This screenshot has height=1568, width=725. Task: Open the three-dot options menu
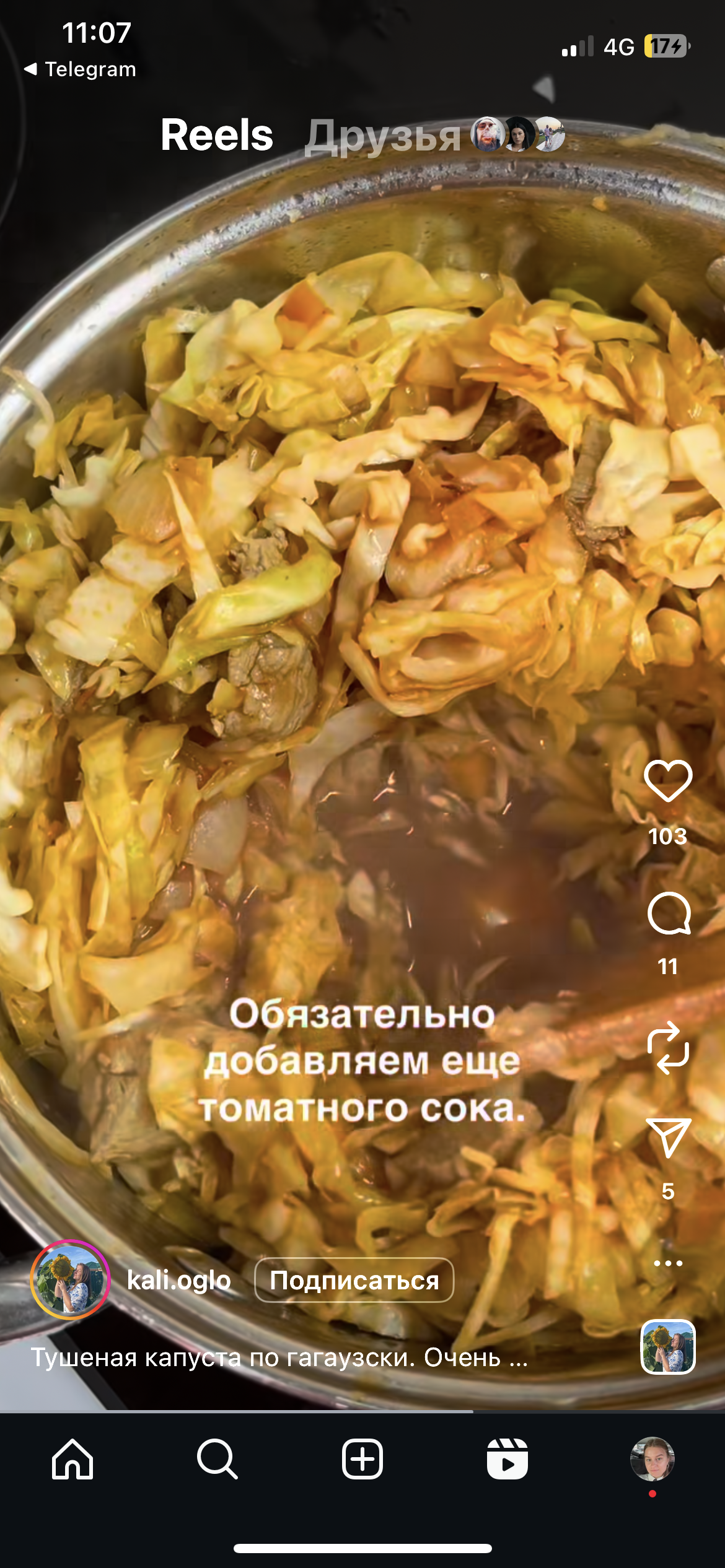tap(668, 1263)
